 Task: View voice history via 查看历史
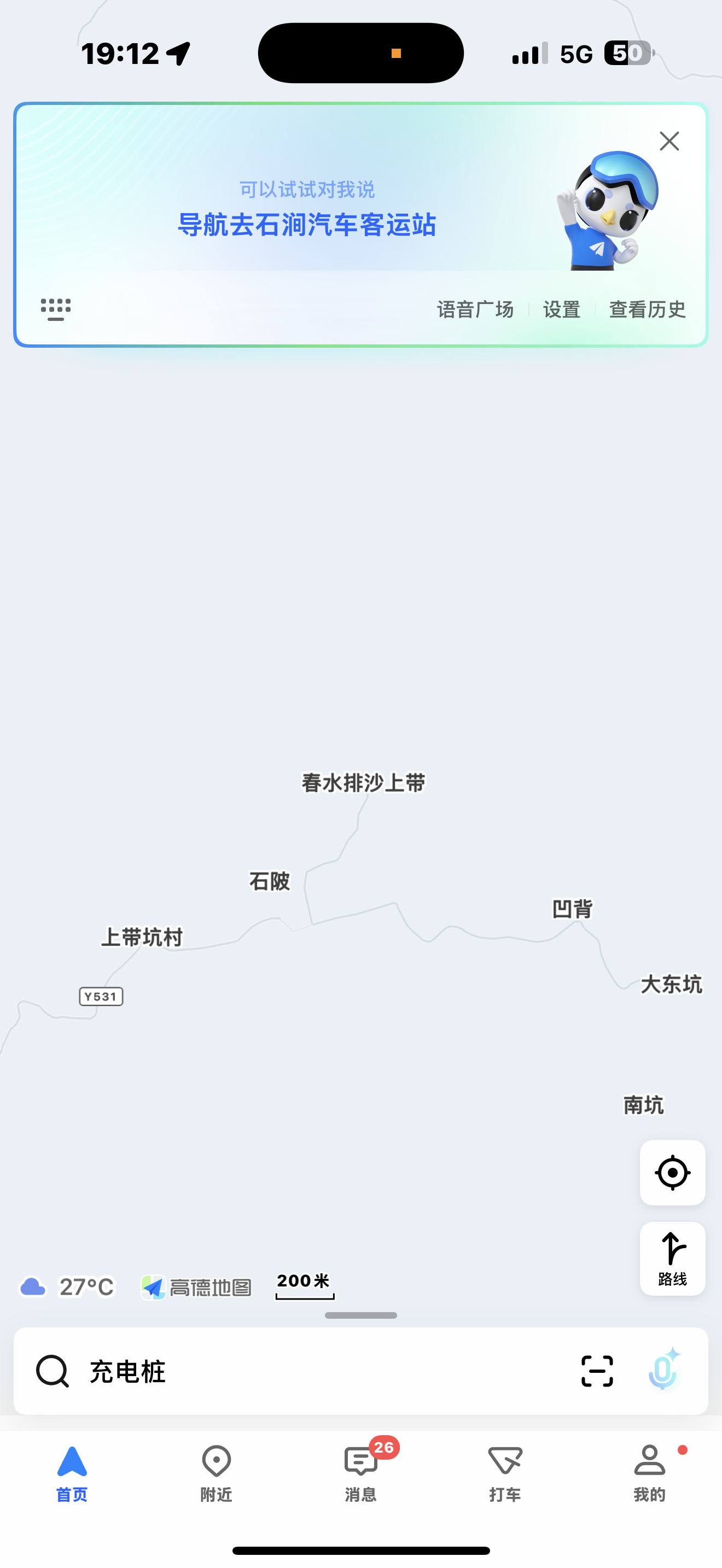[x=647, y=309]
